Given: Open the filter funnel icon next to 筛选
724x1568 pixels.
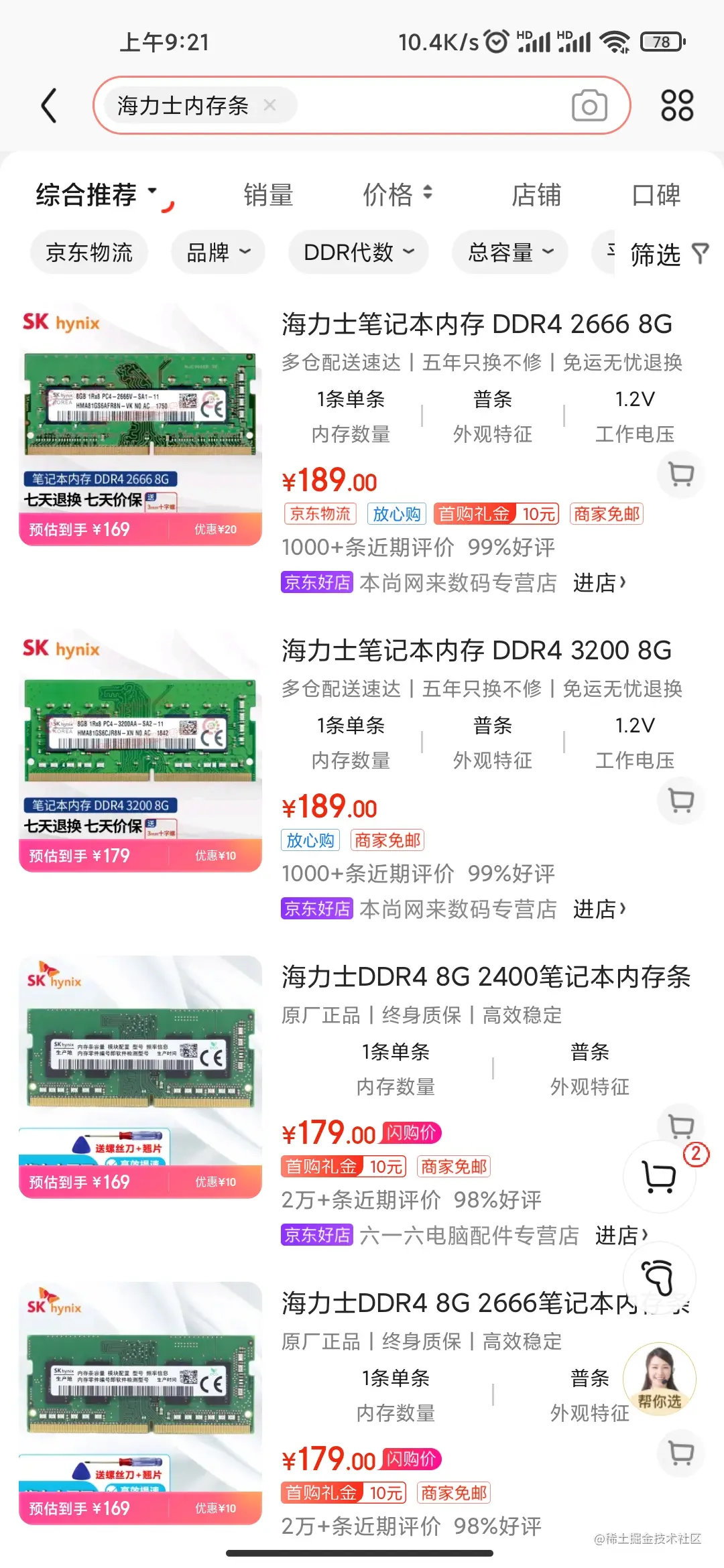Looking at the screenshot, I should [x=701, y=253].
